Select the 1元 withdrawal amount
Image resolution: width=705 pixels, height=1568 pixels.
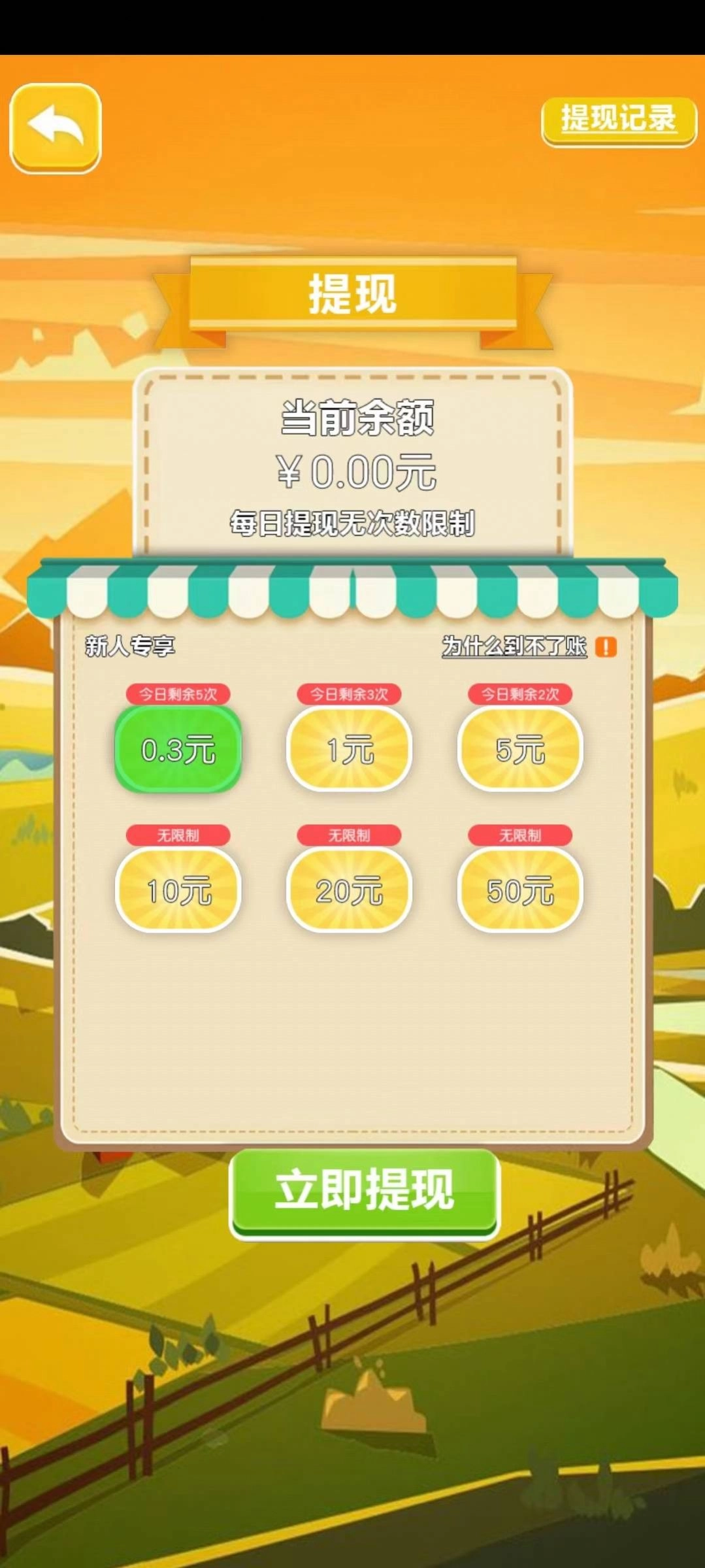tap(349, 749)
